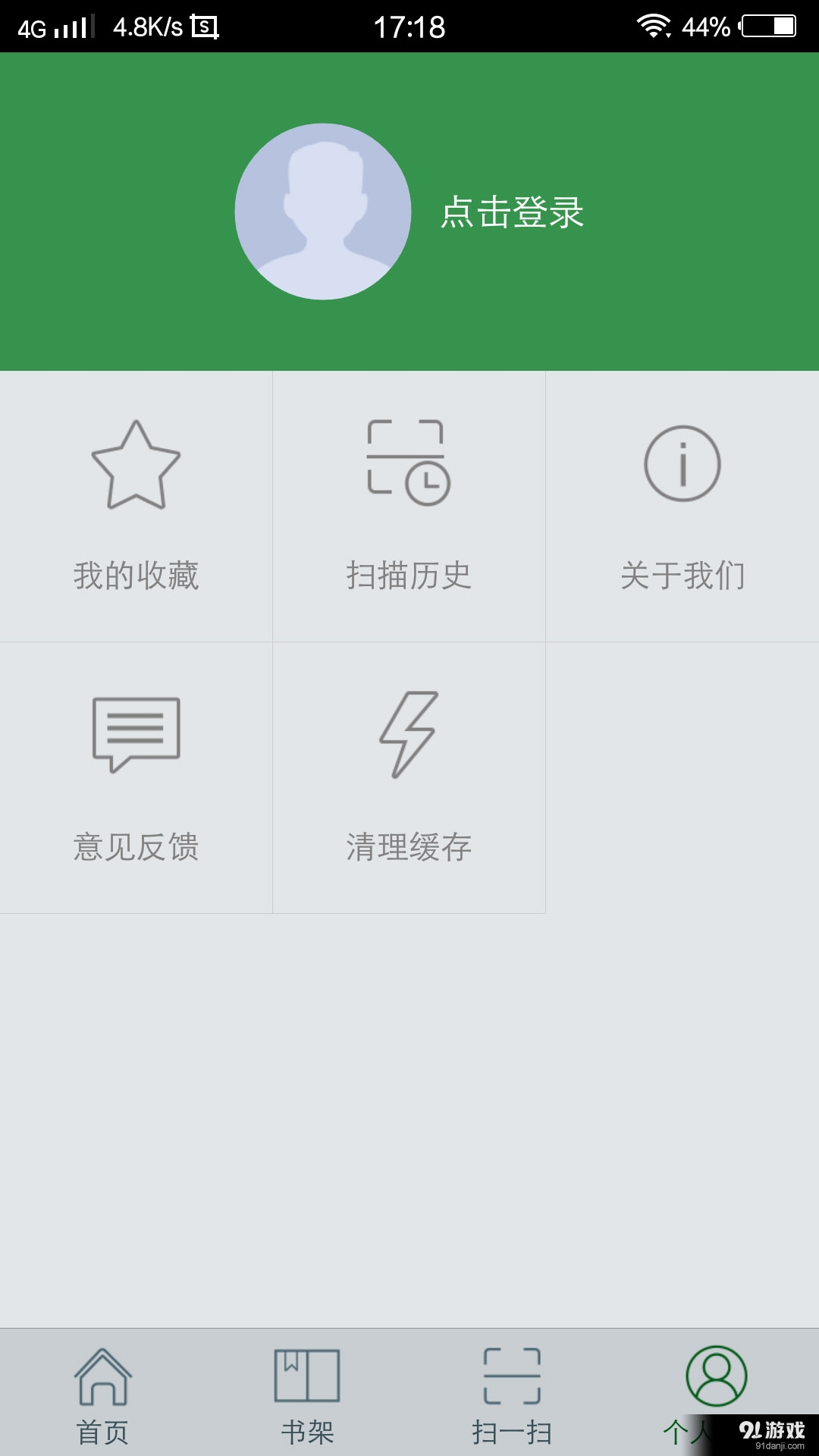This screenshot has height=1456, width=819.
Task: Tap the Wi-Fi icon in status bar
Action: point(653,25)
